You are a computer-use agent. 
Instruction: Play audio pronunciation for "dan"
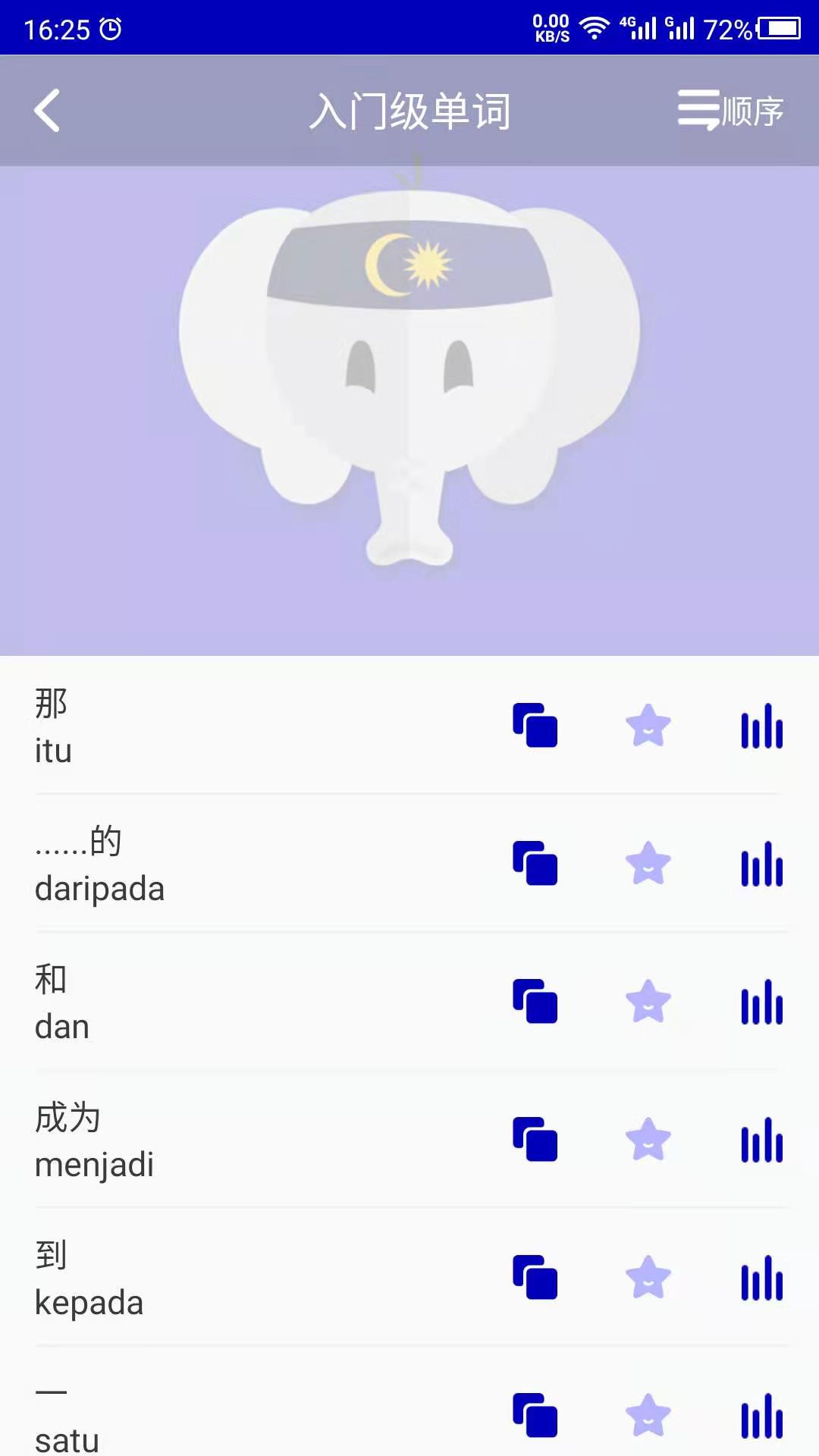click(761, 1003)
